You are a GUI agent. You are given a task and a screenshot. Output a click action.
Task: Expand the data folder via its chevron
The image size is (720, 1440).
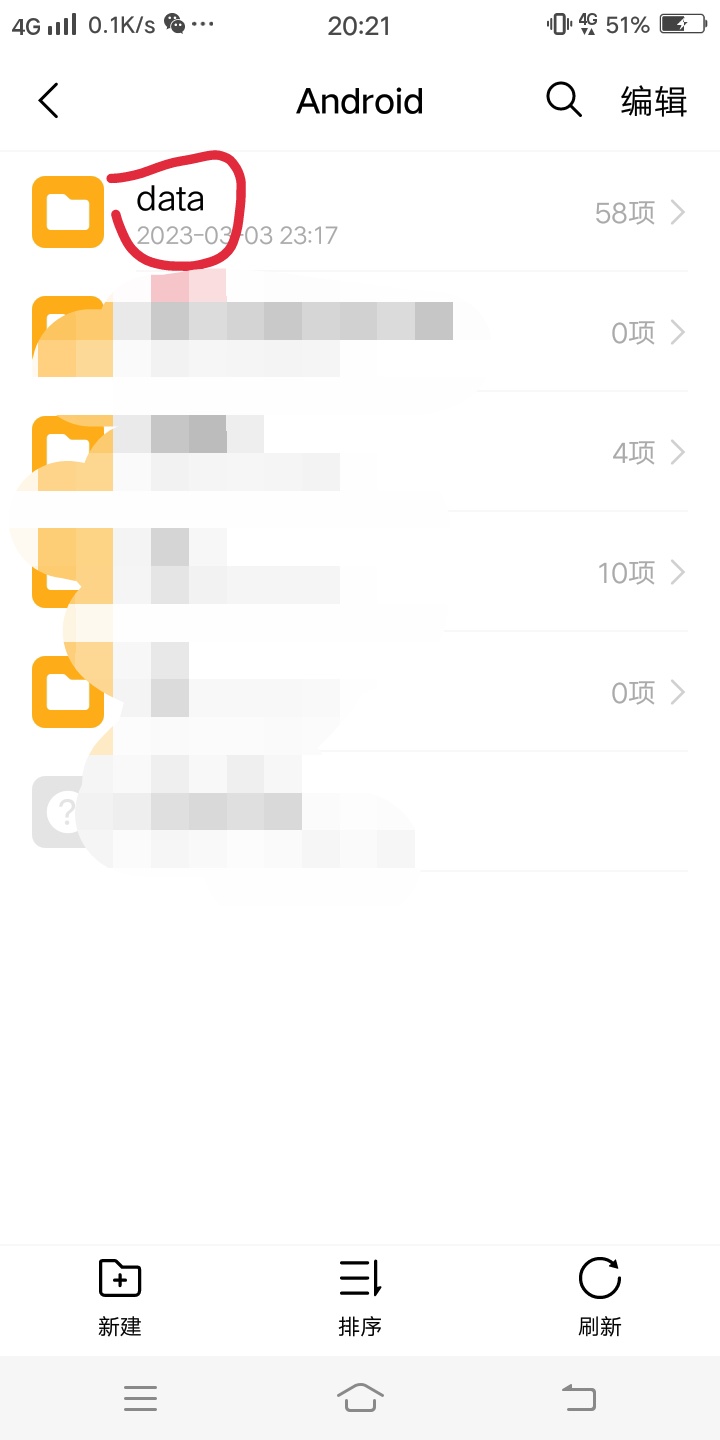pos(681,213)
